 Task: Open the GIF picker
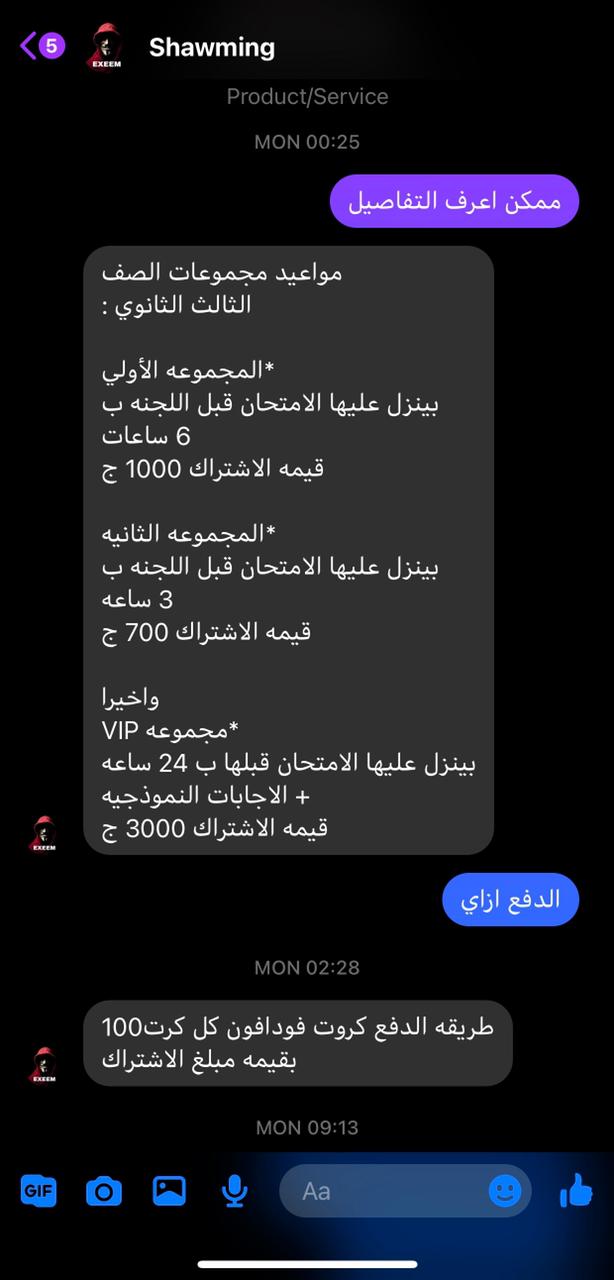pos(39,1190)
